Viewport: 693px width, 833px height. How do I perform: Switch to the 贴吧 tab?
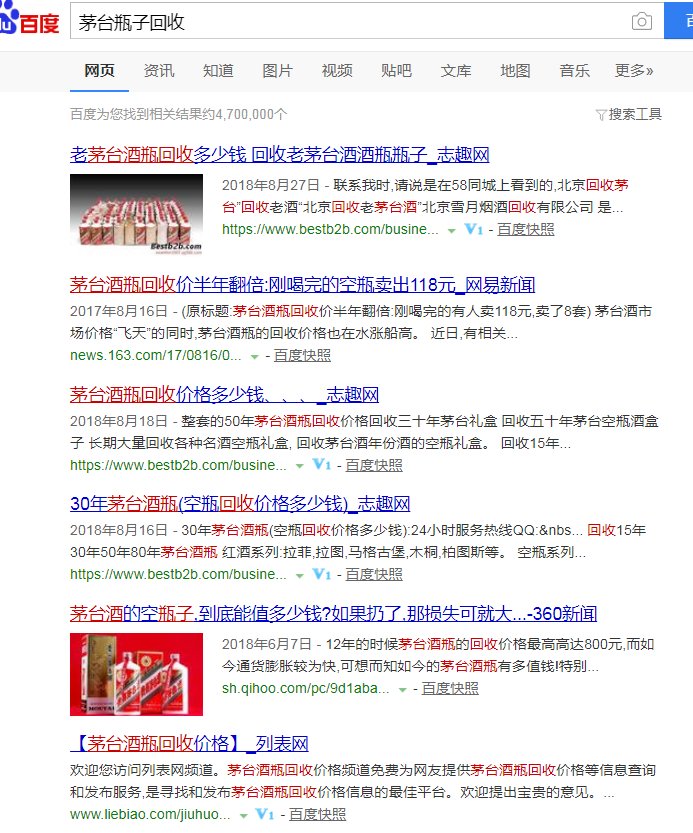(x=396, y=71)
